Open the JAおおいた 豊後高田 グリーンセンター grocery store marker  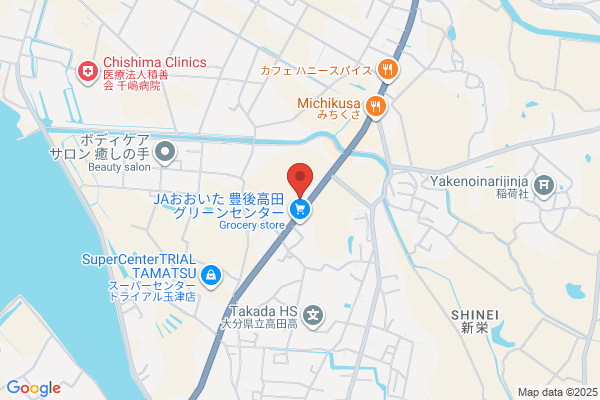[x=300, y=210]
